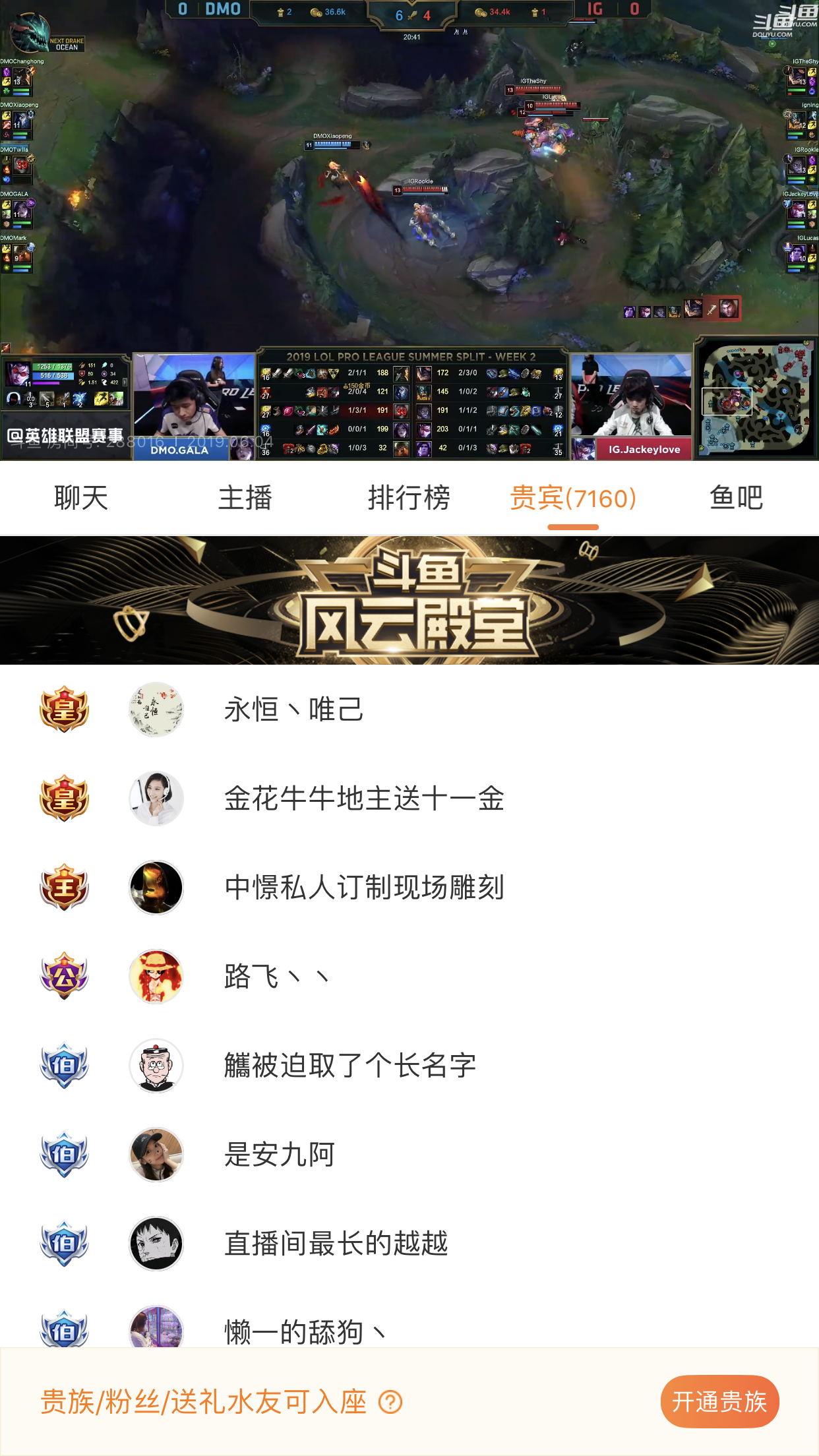The width and height of the screenshot is (819, 1456).
Task: Go to the 鱼吧 tab
Action: click(x=736, y=498)
